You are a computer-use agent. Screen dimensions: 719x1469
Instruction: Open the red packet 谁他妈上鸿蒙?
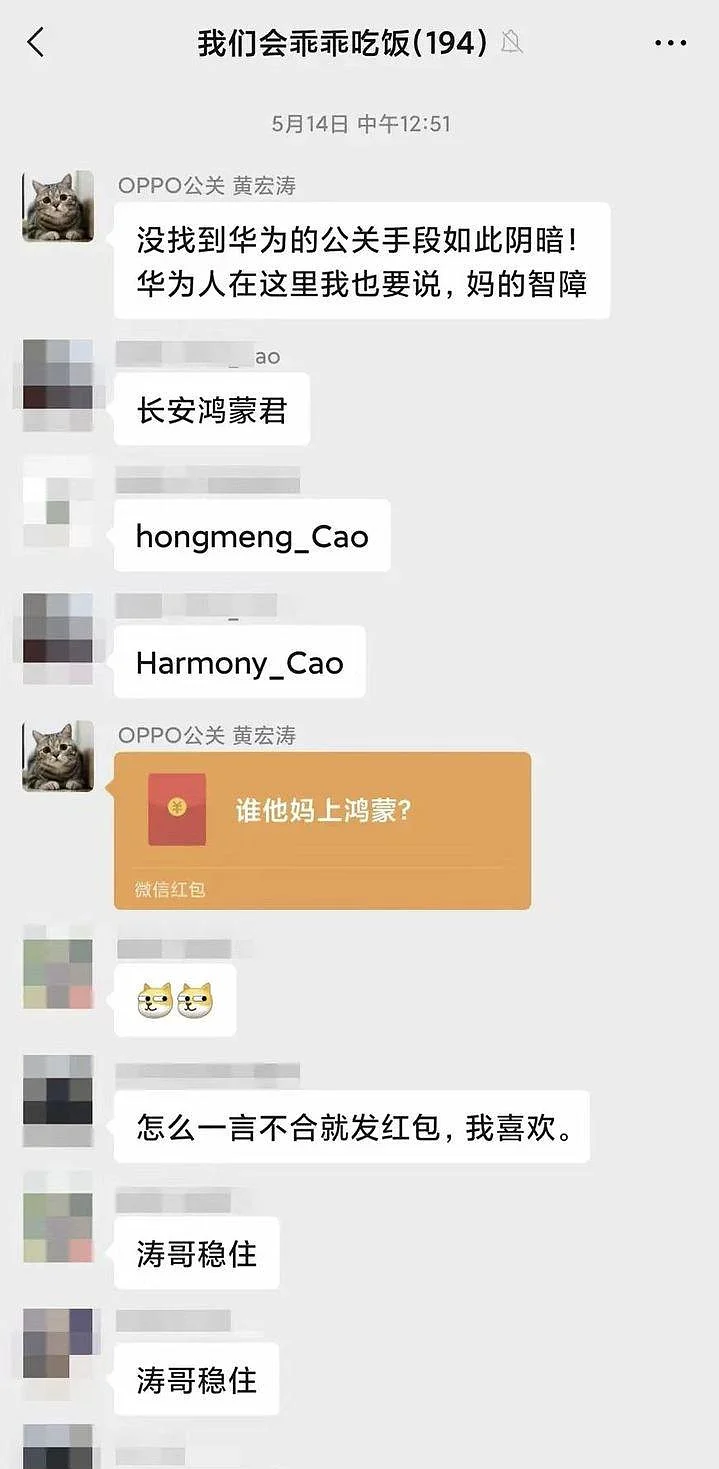coord(322,830)
